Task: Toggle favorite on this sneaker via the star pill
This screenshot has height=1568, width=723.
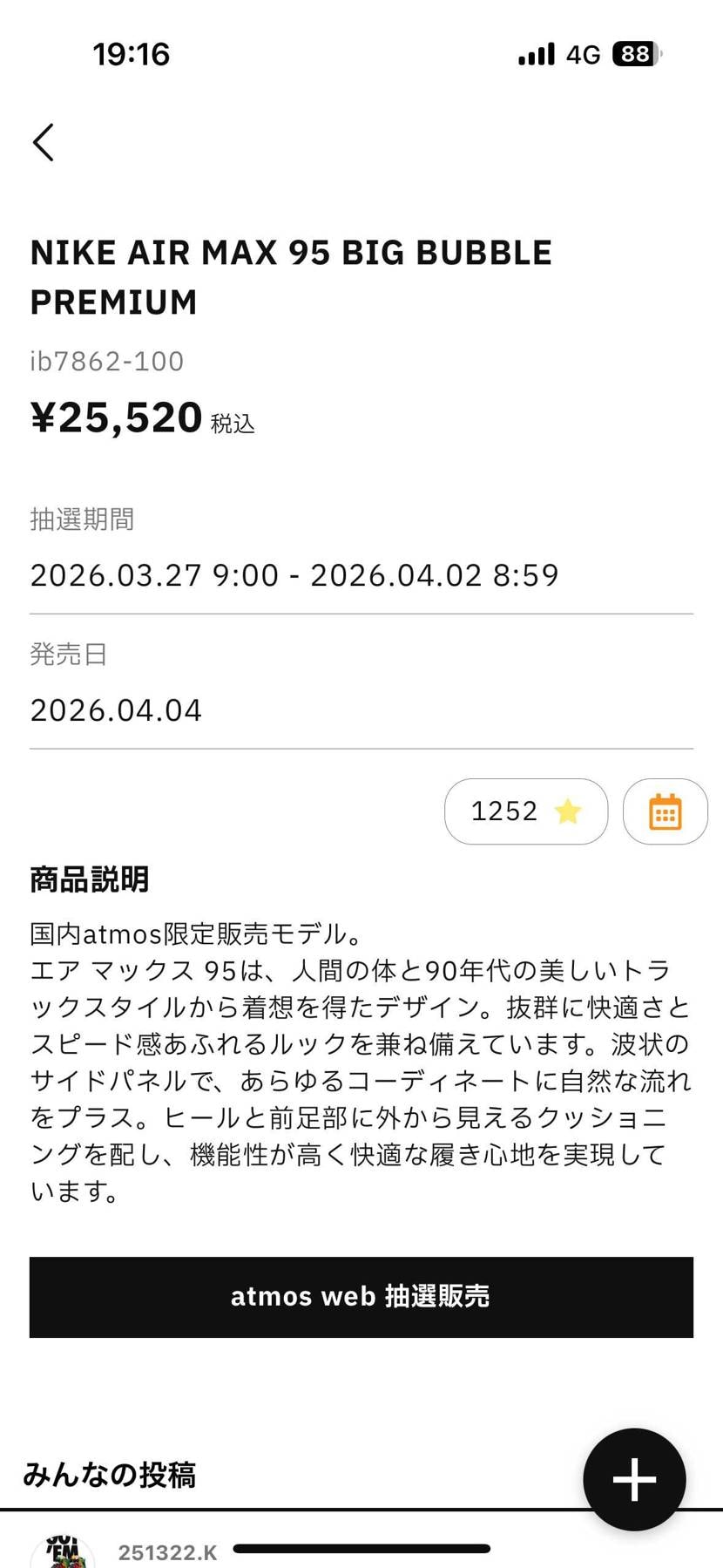Action: tap(526, 811)
